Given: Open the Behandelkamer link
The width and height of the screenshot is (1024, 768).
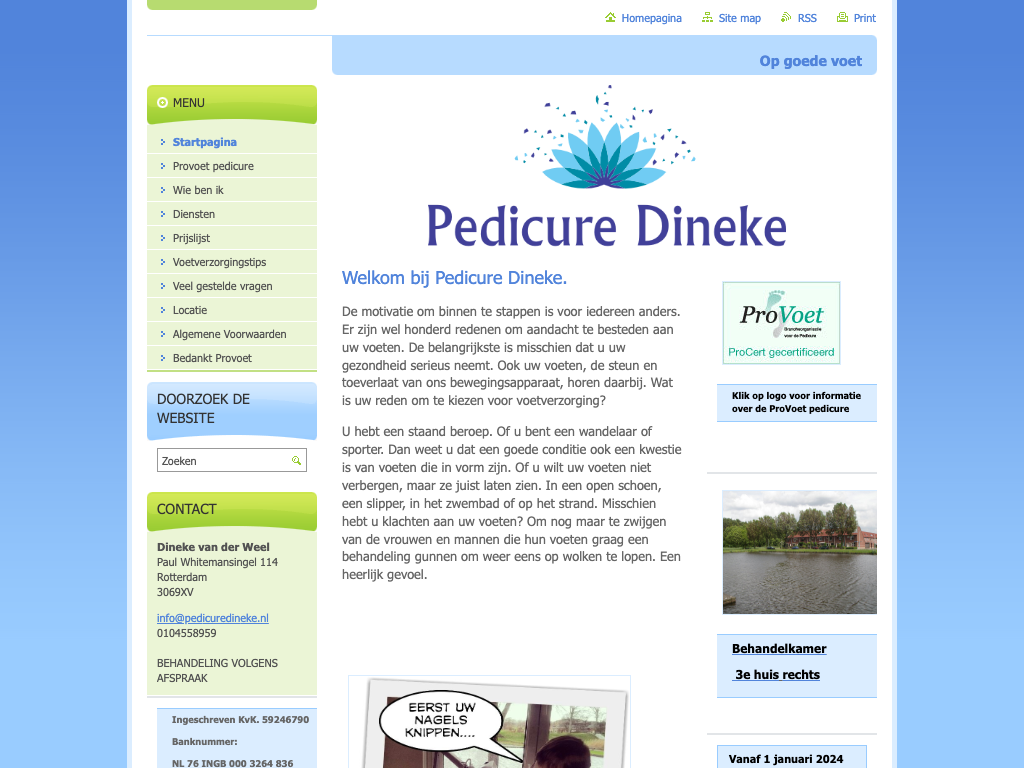Looking at the screenshot, I should click(x=779, y=649).
